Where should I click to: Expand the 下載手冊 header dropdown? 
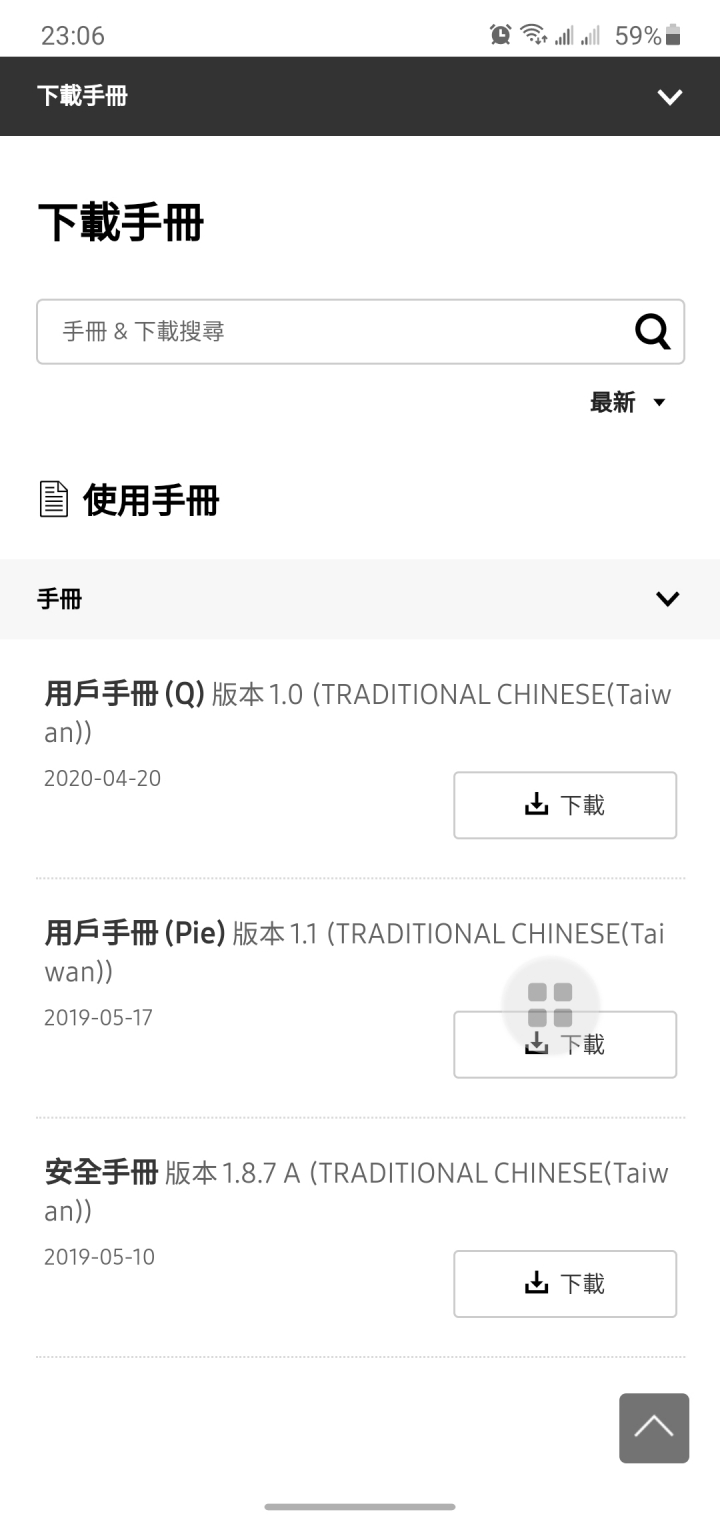tap(669, 97)
